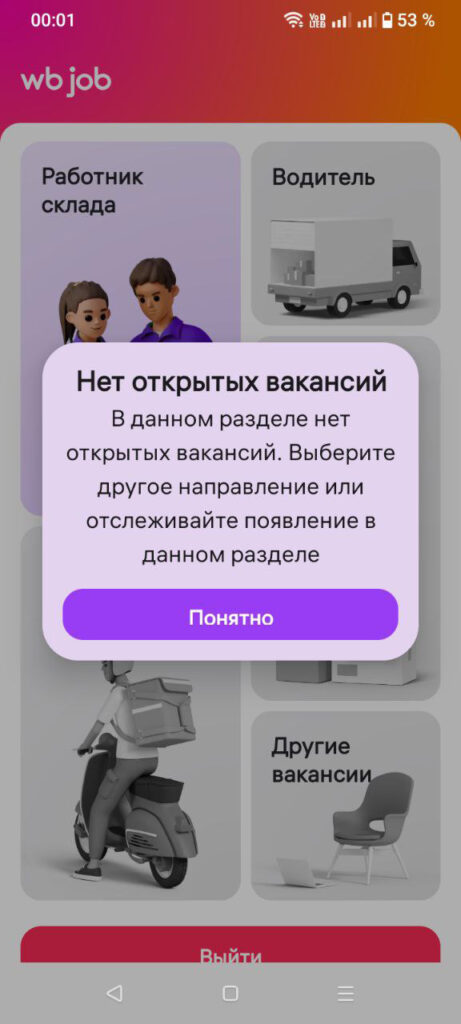The image size is (461, 1024).
Task: Go back using system back button
Action: [x=114, y=993]
